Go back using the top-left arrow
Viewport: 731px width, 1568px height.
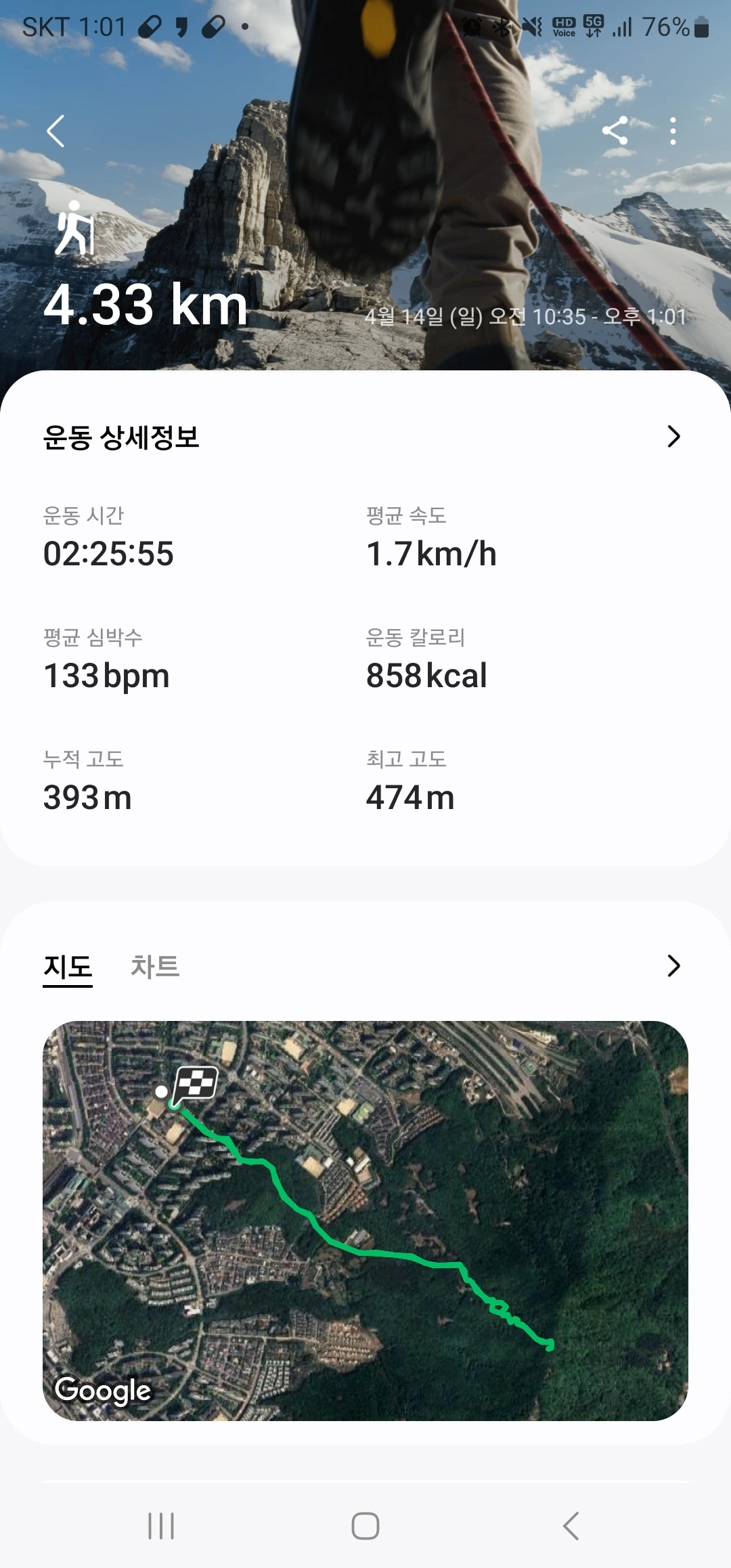(x=56, y=131)
